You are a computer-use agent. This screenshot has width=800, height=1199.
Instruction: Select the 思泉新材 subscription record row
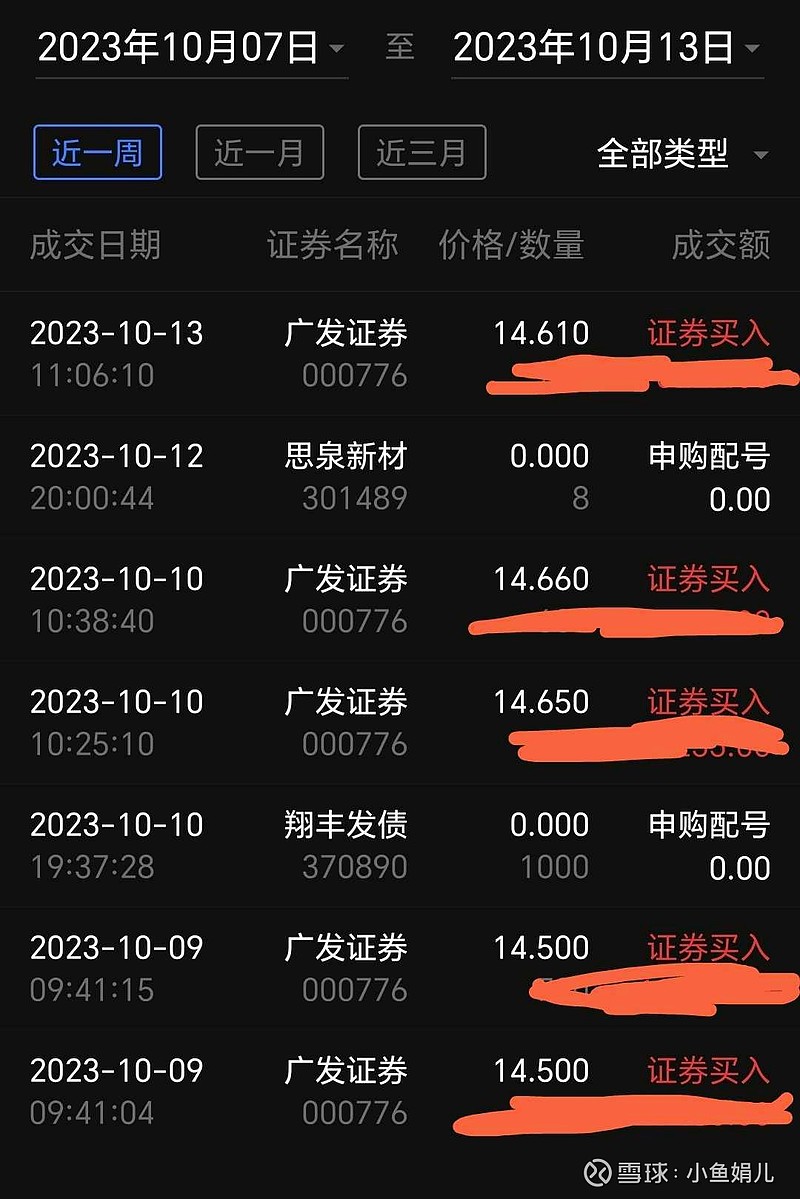point(400,475)
